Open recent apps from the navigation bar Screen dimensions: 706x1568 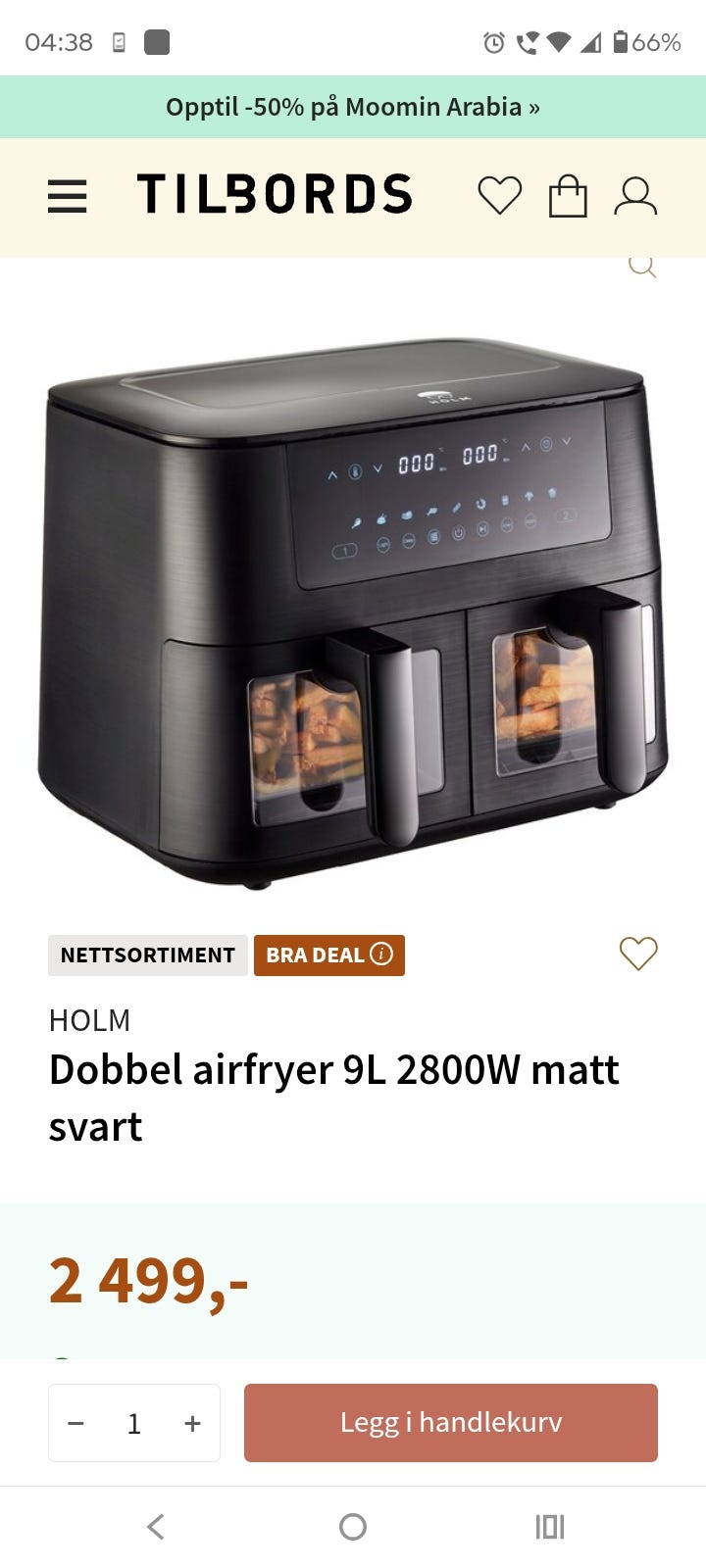550,1527
